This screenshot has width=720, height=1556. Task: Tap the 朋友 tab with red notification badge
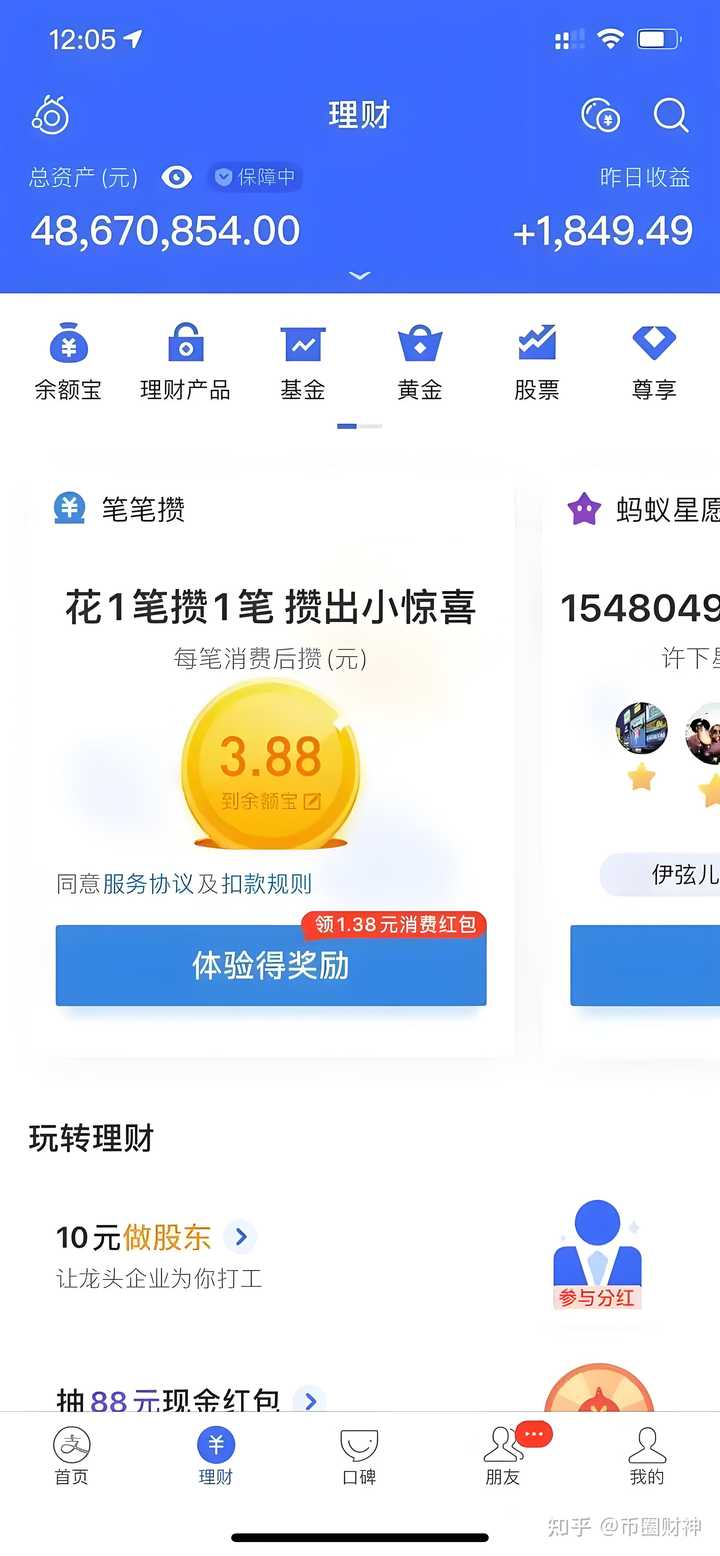coord(503,1458)
